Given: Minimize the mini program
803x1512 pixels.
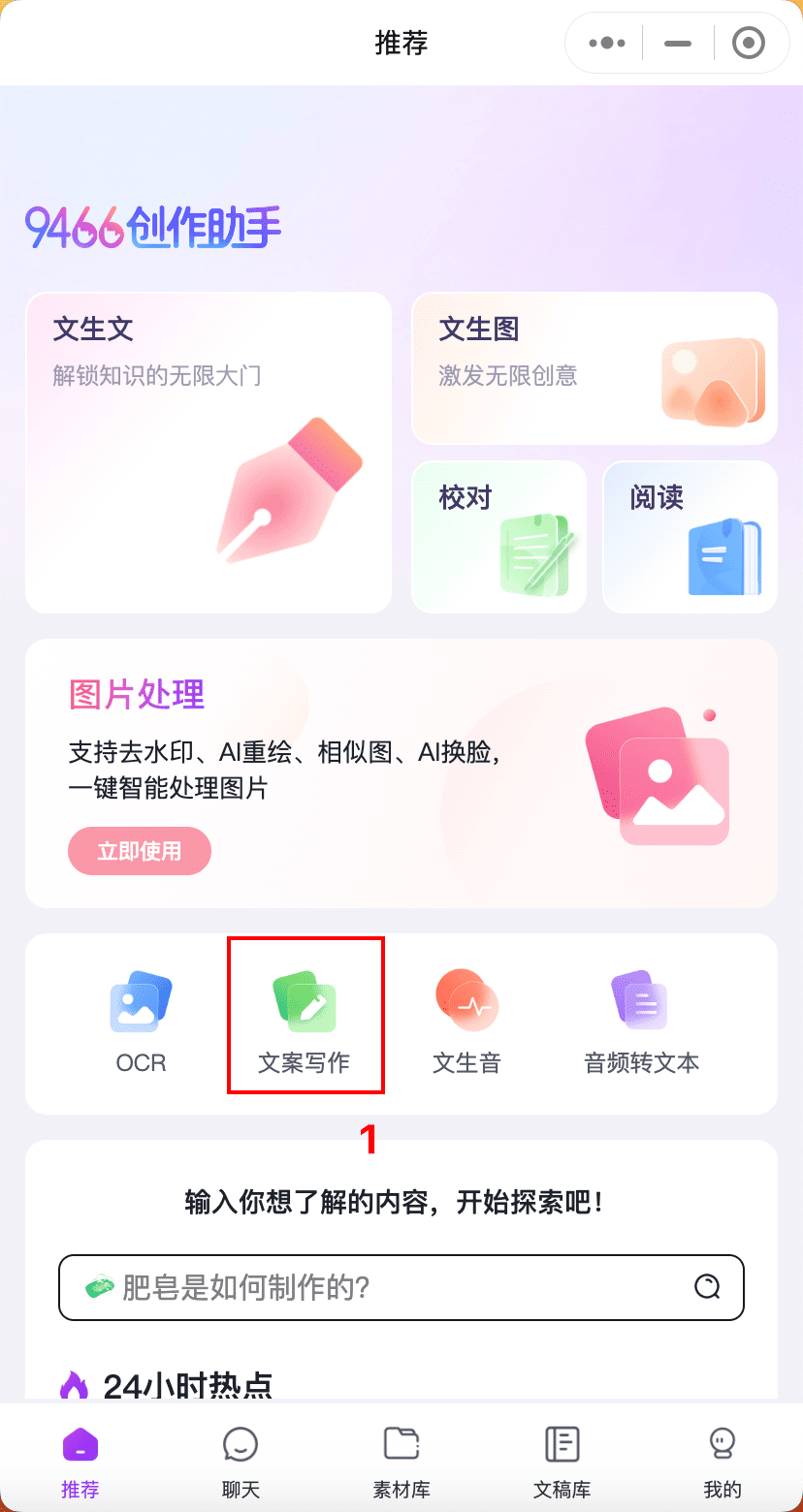Looking at the screenshot, I should 678,44.
